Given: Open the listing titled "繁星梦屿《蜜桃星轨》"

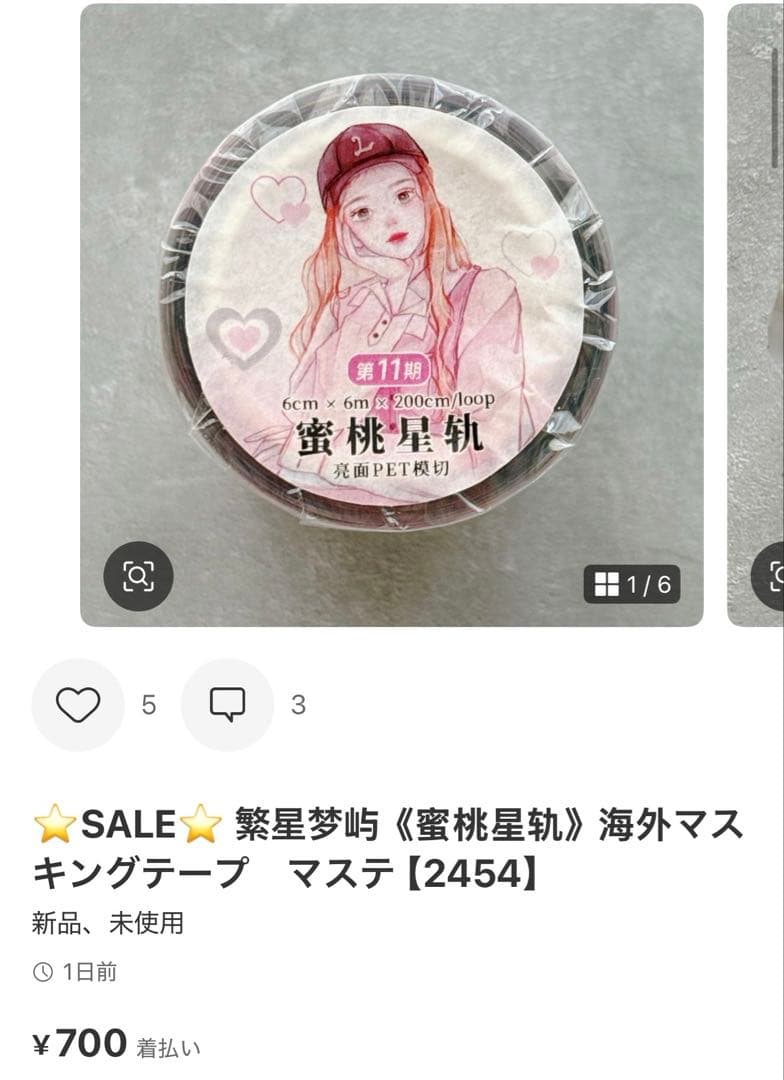Looking at the screenshot, I should 390,845.
